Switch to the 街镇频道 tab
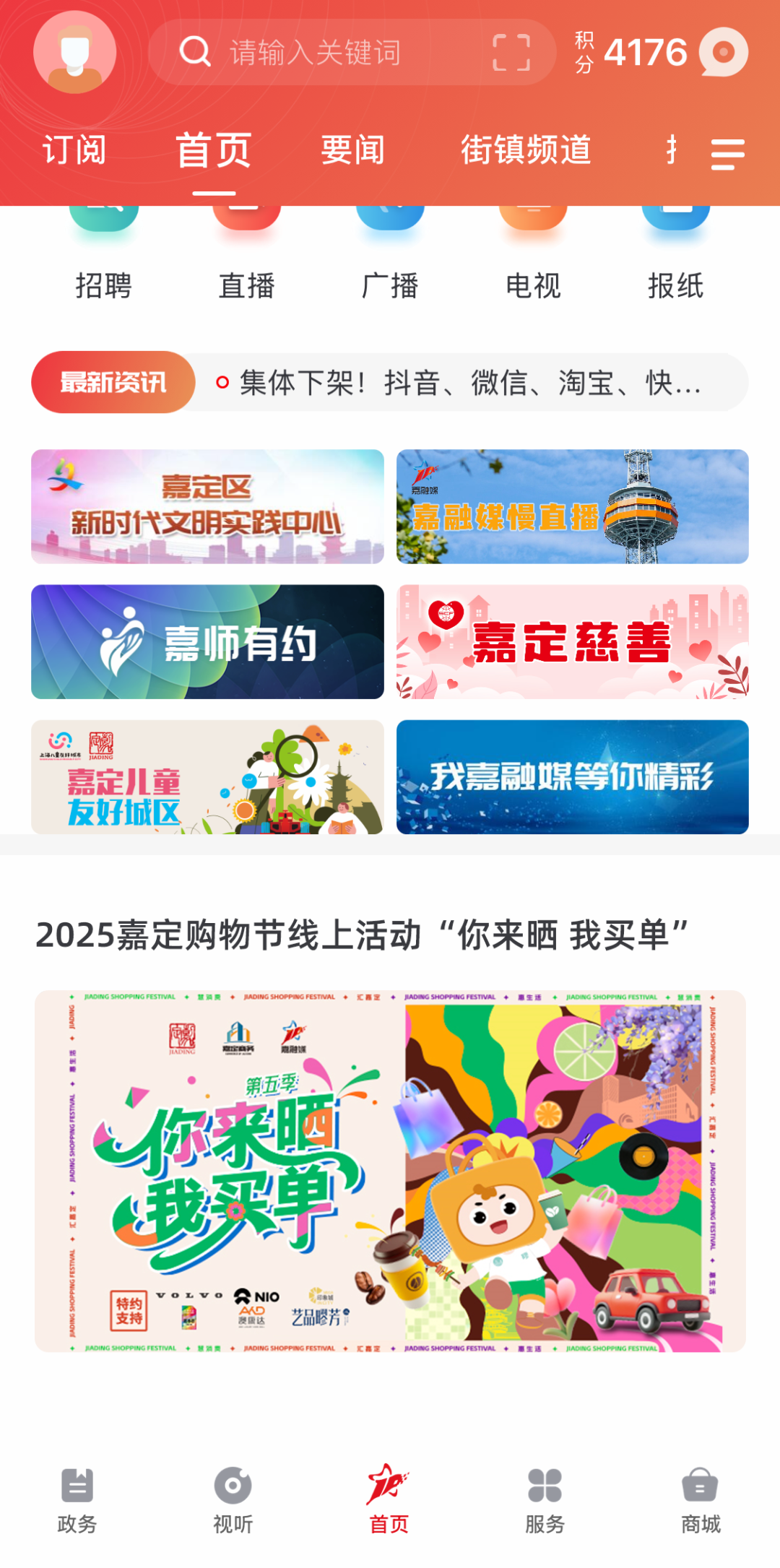Screen dimensions: 780x1568 point(526,150)
